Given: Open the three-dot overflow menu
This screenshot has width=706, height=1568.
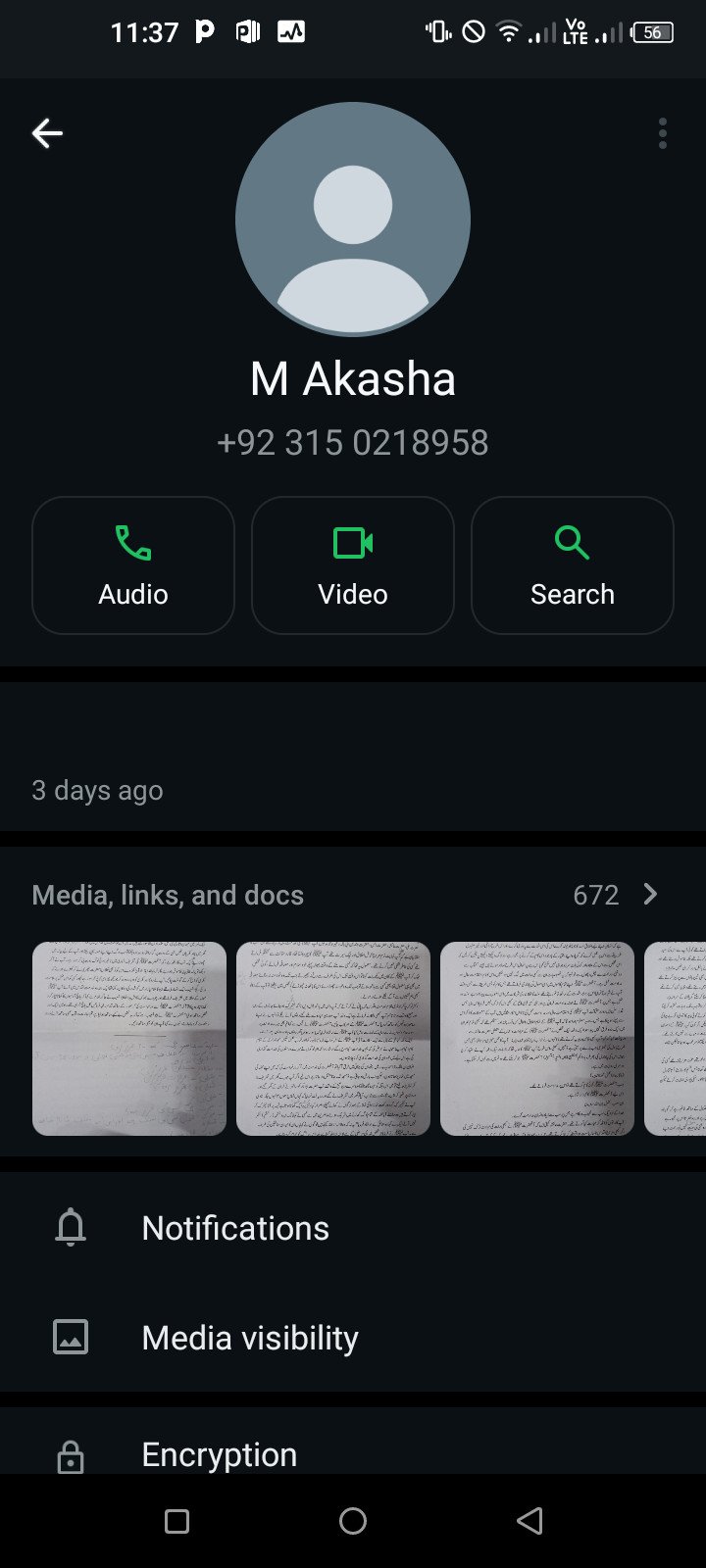Looking at the screenshot, I should [x=663, y=133].
